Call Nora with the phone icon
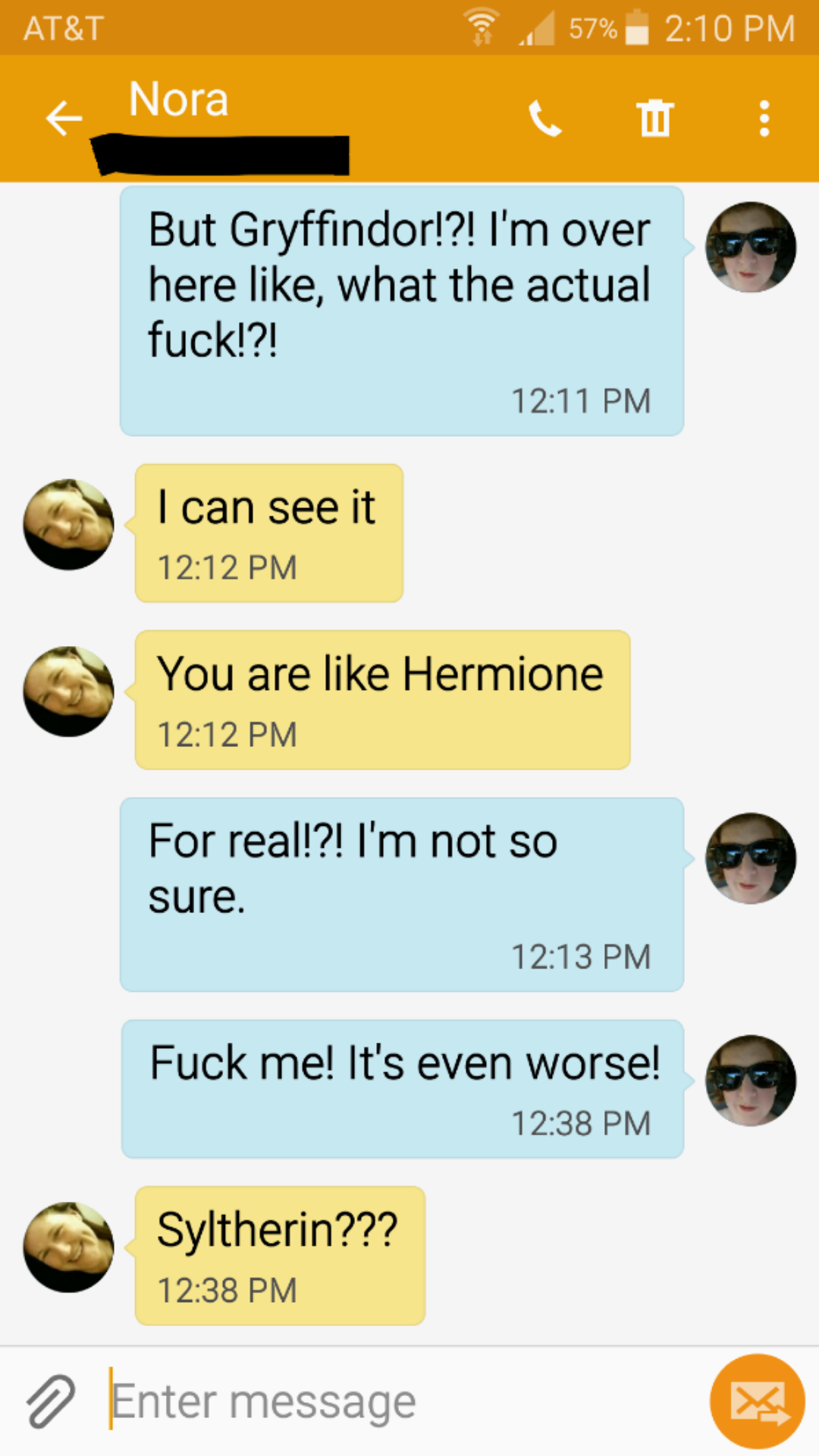The width and height of the screenshot is (819, 1456). tap(544, 118)
